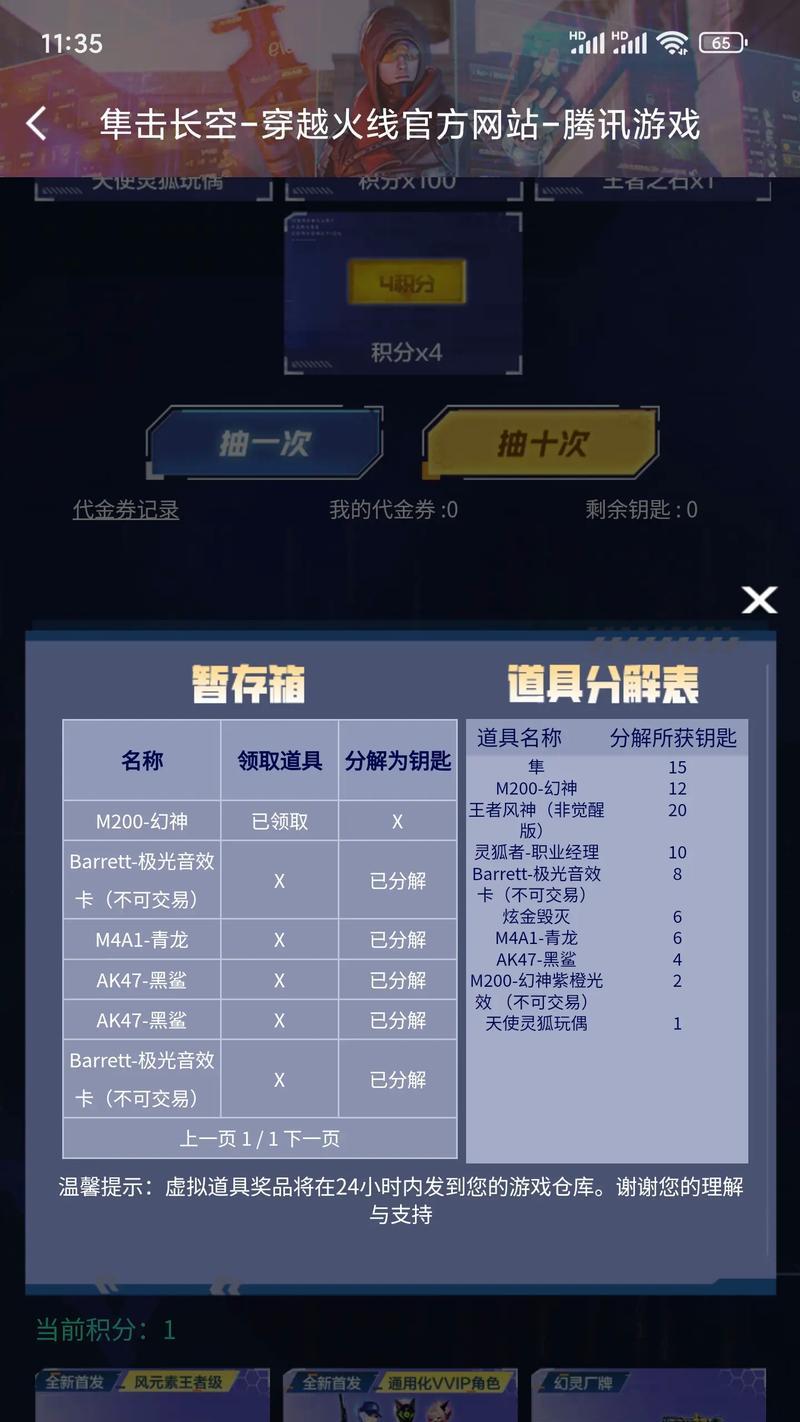Open the 代金券记录 link

126,510
